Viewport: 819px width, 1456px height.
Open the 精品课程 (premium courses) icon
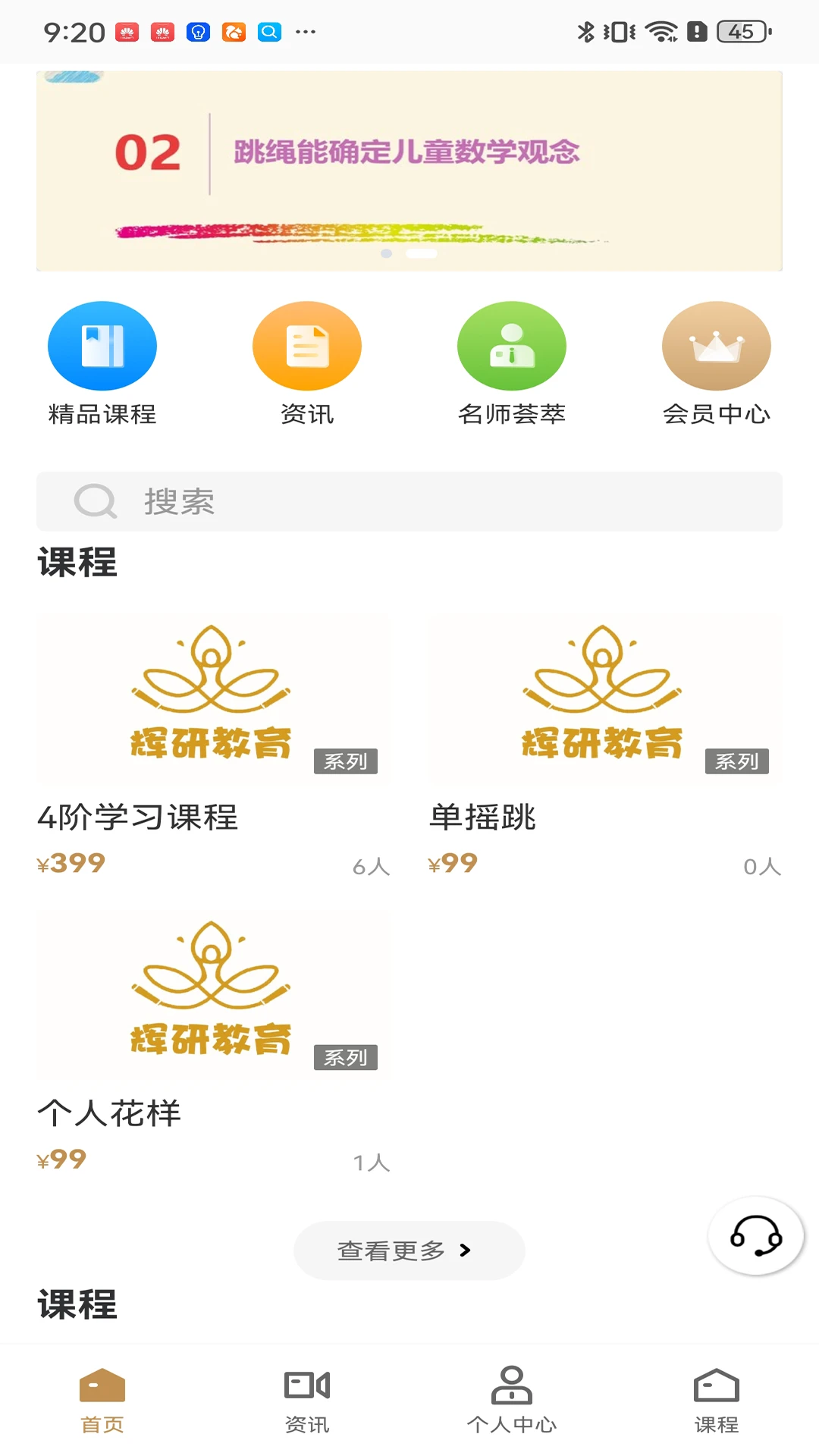[102, 345]
